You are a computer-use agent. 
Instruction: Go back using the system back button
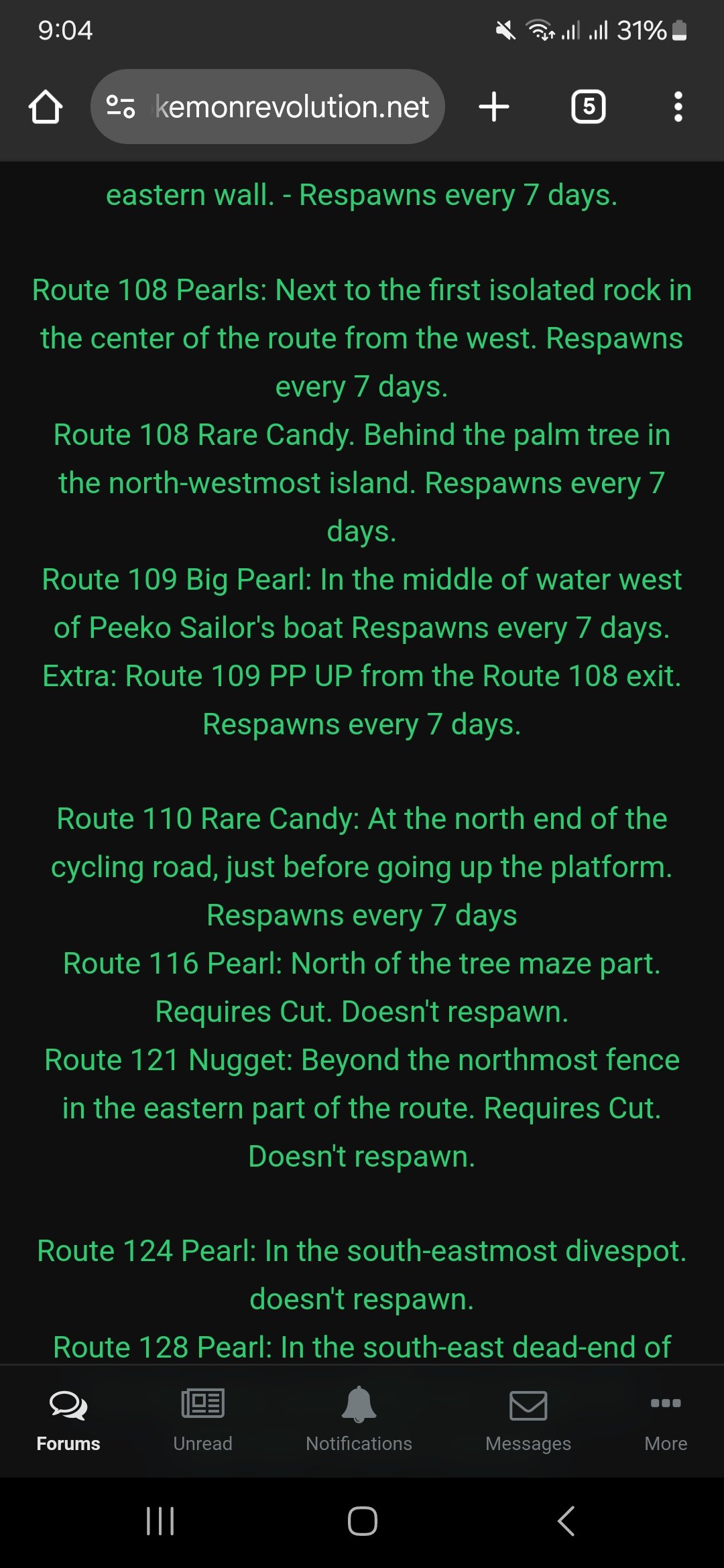pyautogui.click(x=566, y=1521)
